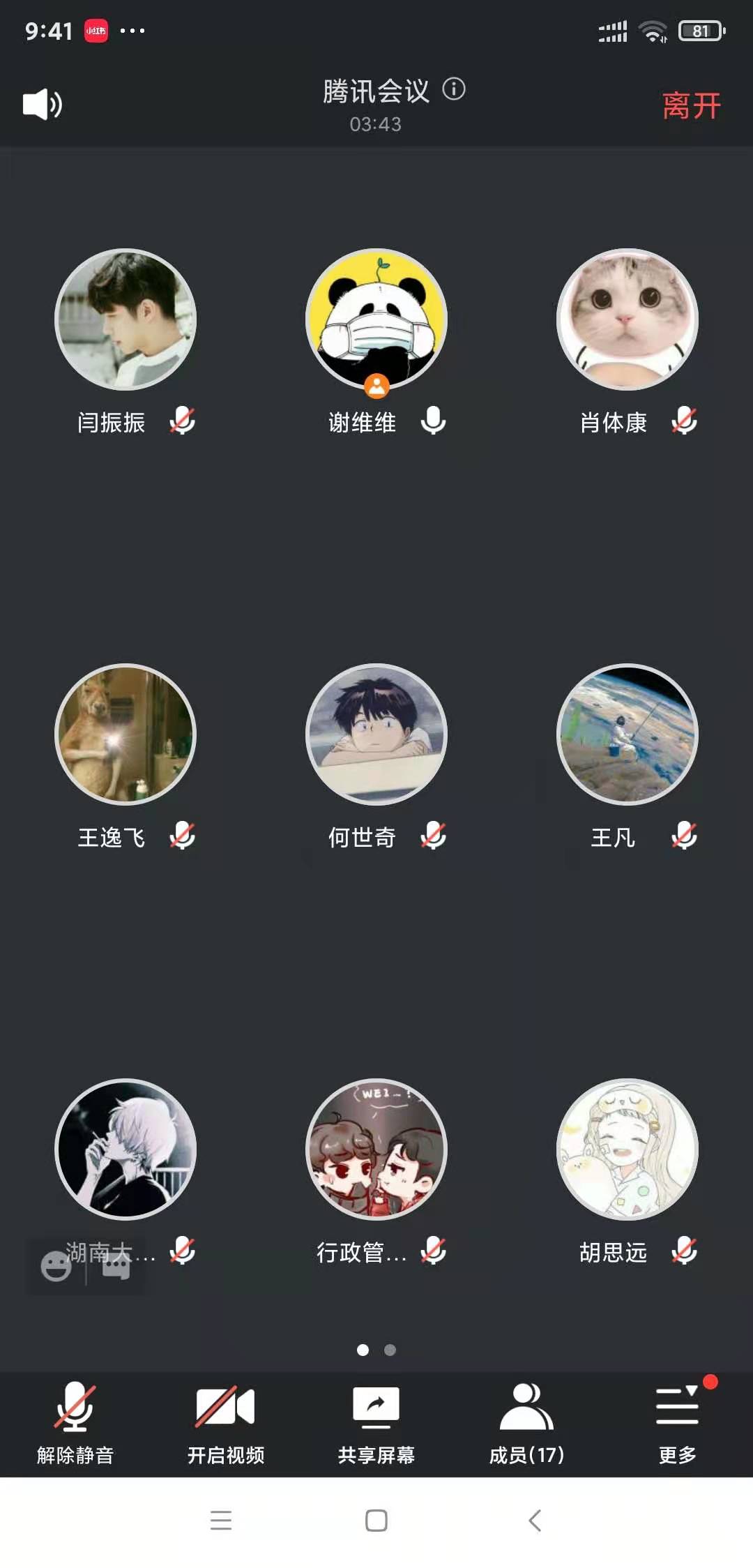
Task: Go back with system back button
Action: point(535,1521)
